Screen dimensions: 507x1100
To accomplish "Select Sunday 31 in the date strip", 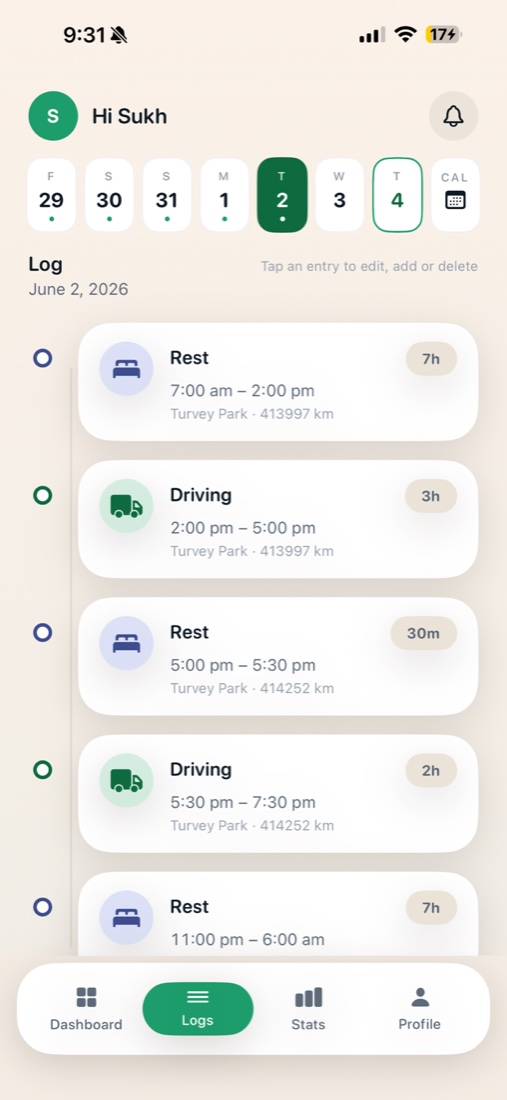I will point(167,195).
